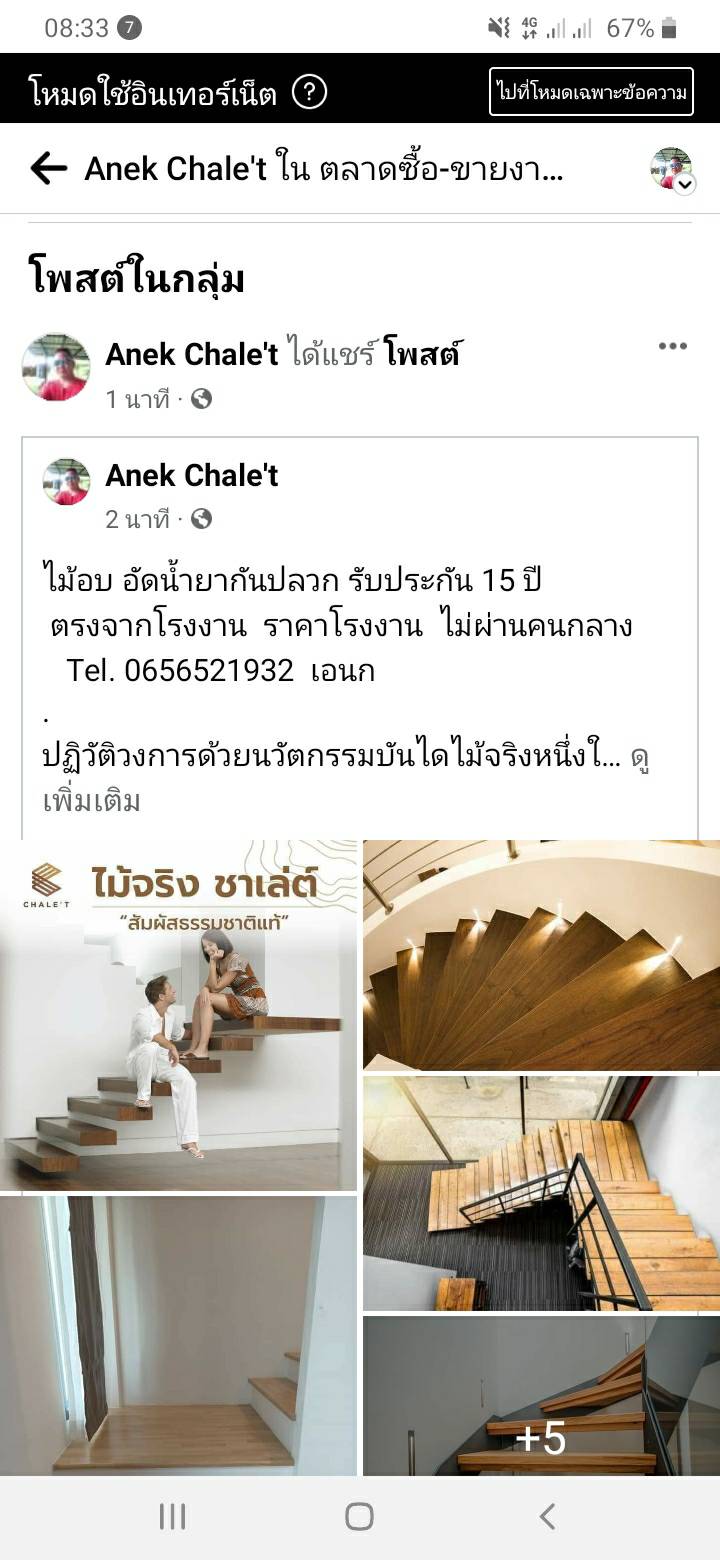Open the original post by Anek Chale't
The image size is (720, 1560).
pyautogui.click(x=192, y=476)
